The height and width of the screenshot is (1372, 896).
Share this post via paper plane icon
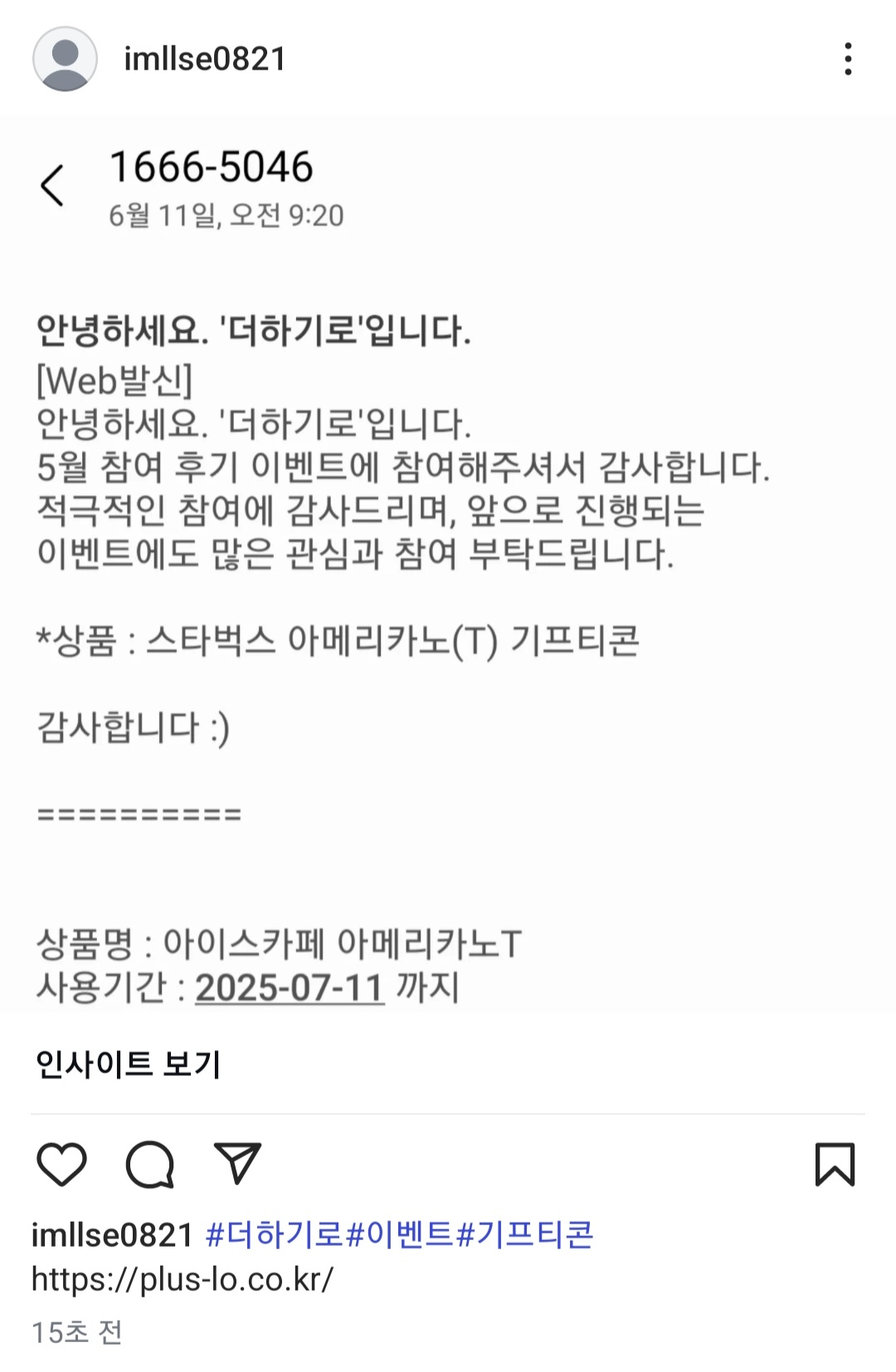[x=238, y=1164]
